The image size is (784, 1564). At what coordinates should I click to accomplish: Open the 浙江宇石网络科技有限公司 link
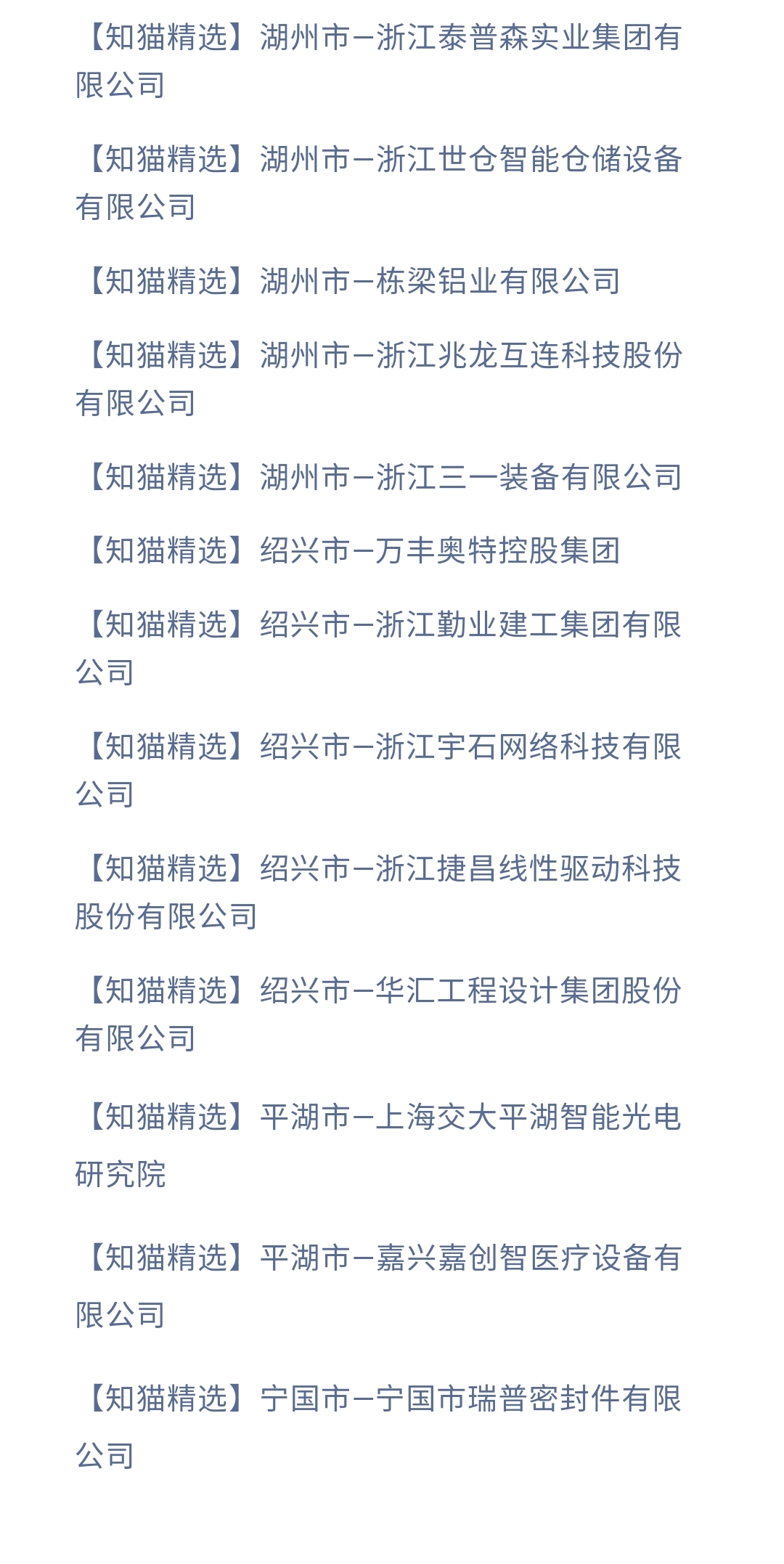pyautogui.click(x=378, y=770)
